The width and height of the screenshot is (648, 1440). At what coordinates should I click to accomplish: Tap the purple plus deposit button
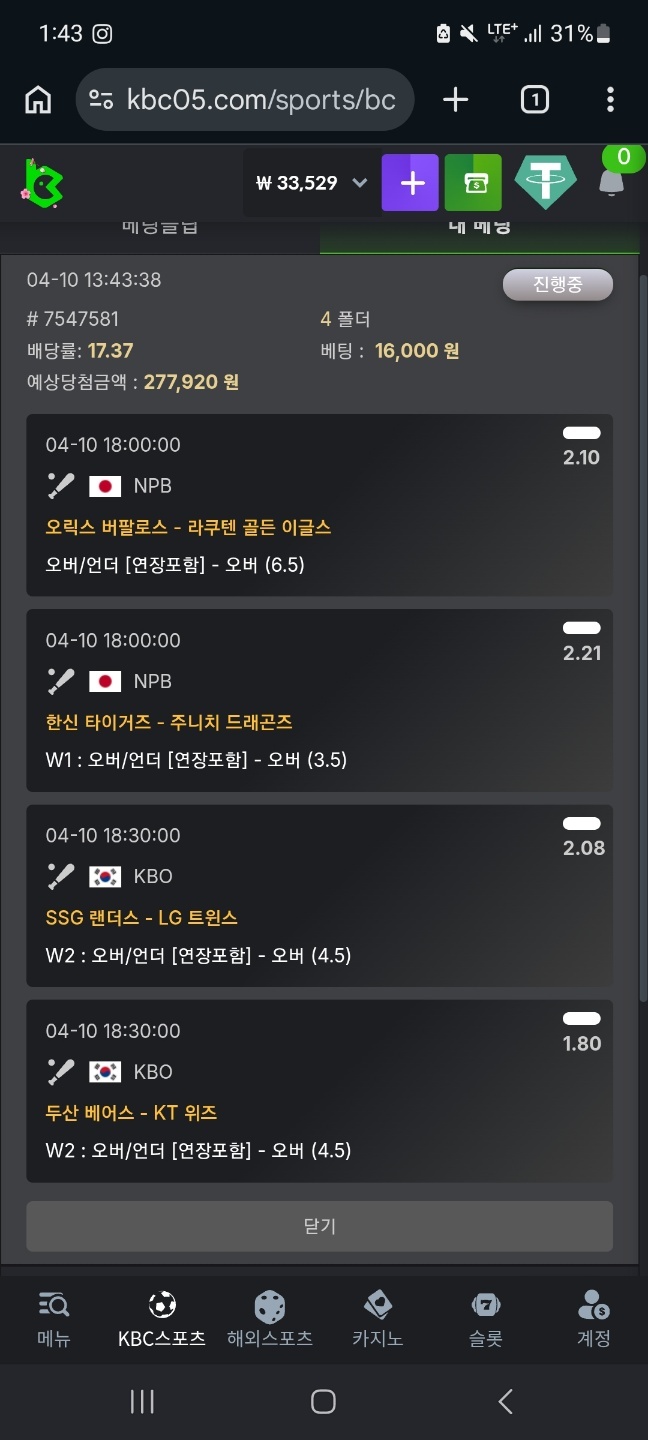[x=410, y=183]
